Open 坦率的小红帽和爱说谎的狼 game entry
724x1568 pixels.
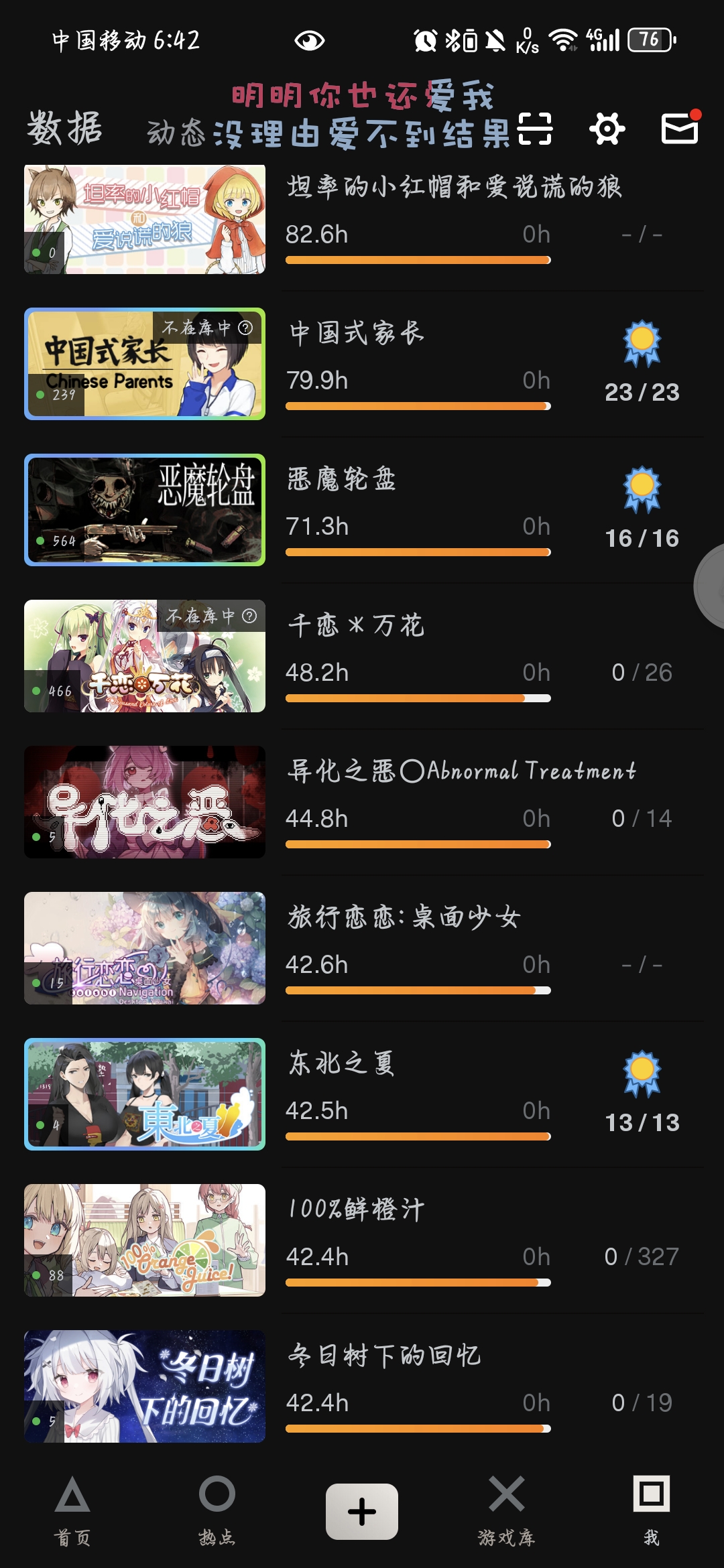coord(454,187)
